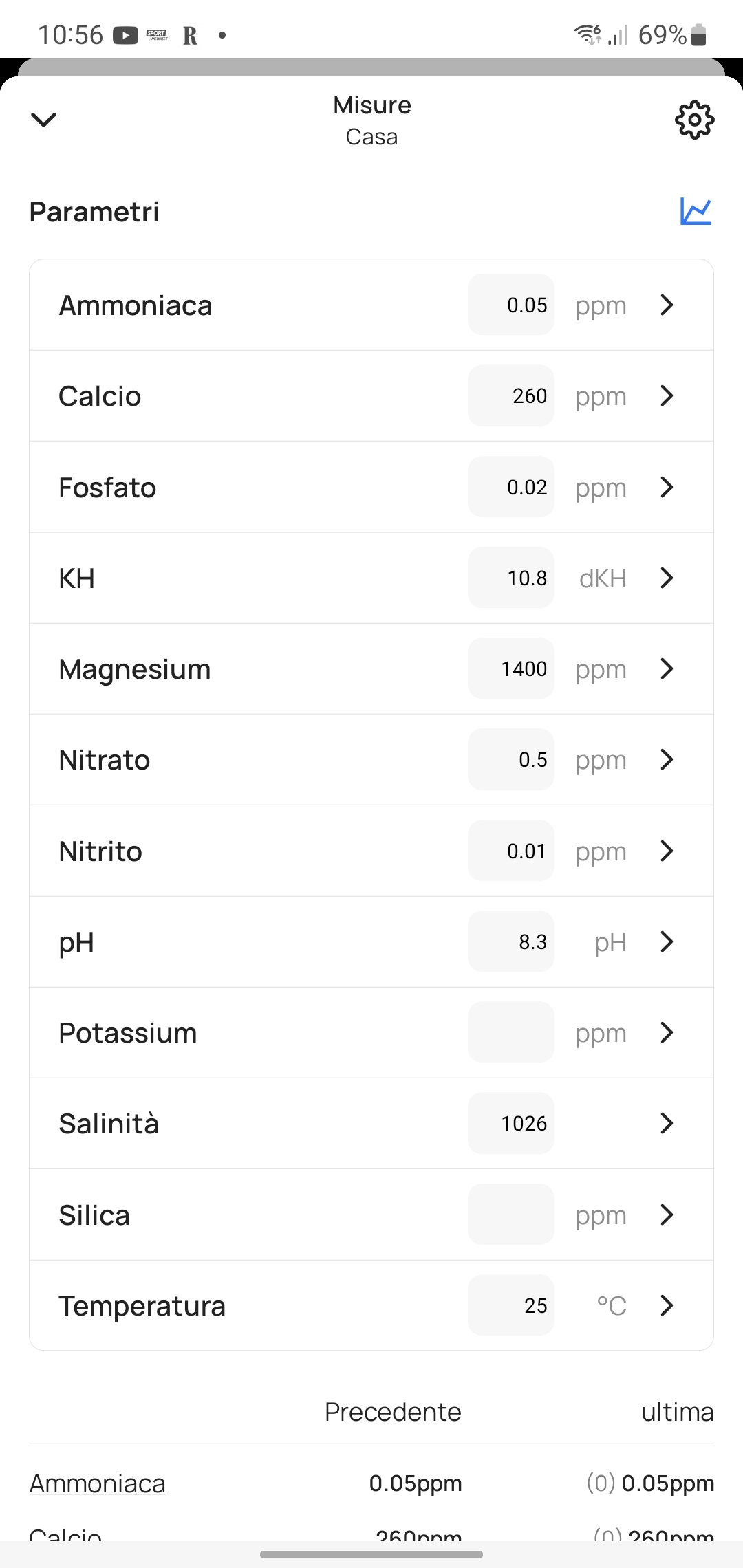743x1568 pixels.
Task: Open Salinità details via its chevron
Action: 667,1123
